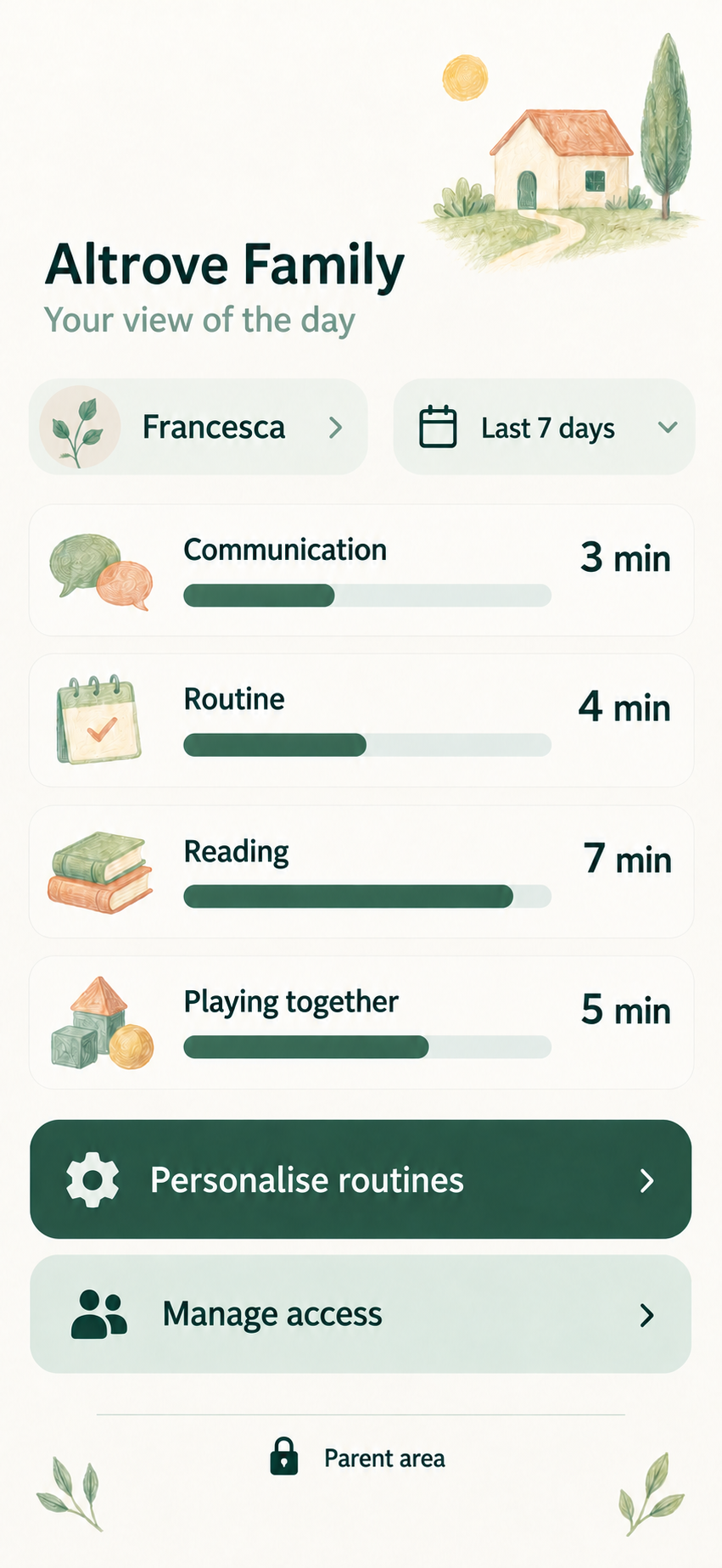View the Reading activity card
Viewport: 722px width, 1568px height.
[361, 871]
